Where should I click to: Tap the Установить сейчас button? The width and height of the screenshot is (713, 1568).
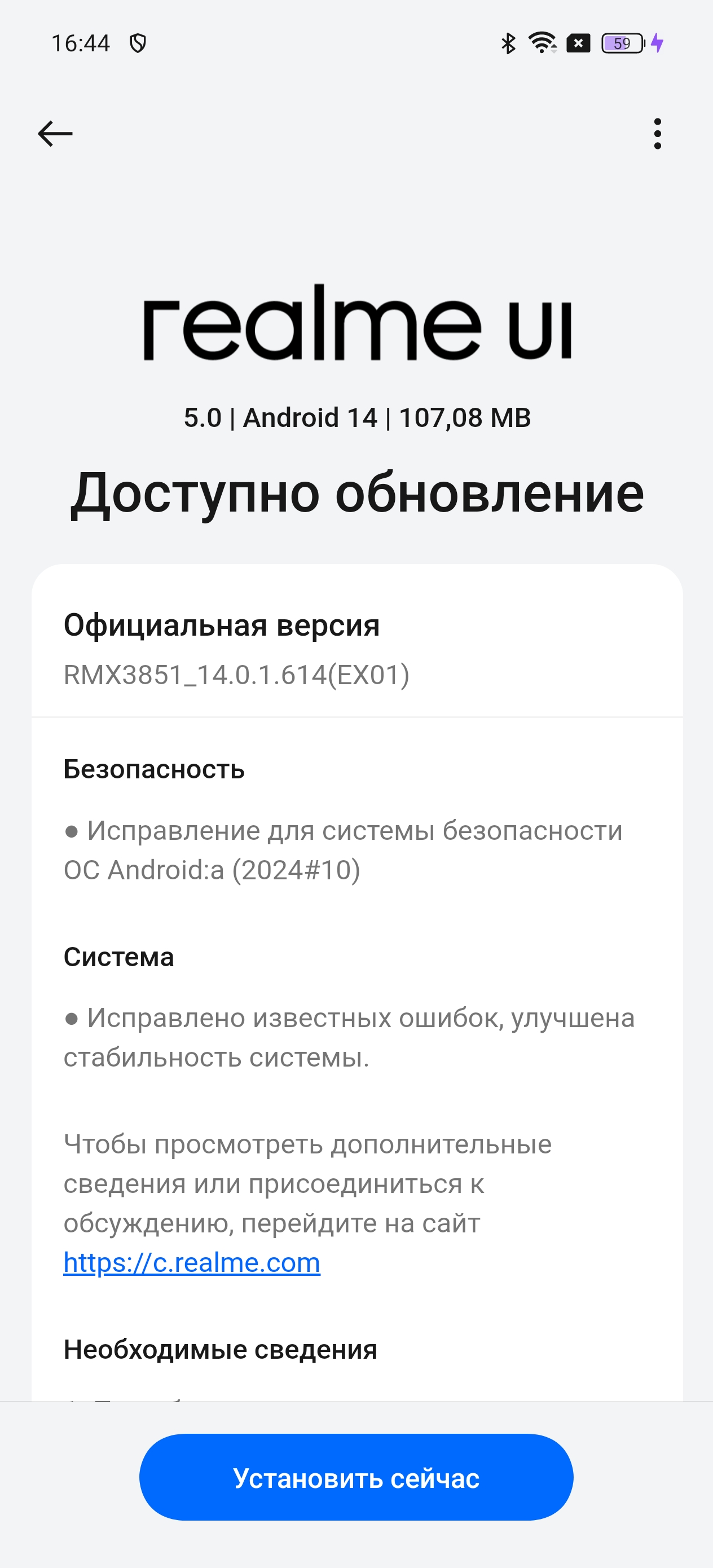pyautogui.click(x=356, y=1477)
